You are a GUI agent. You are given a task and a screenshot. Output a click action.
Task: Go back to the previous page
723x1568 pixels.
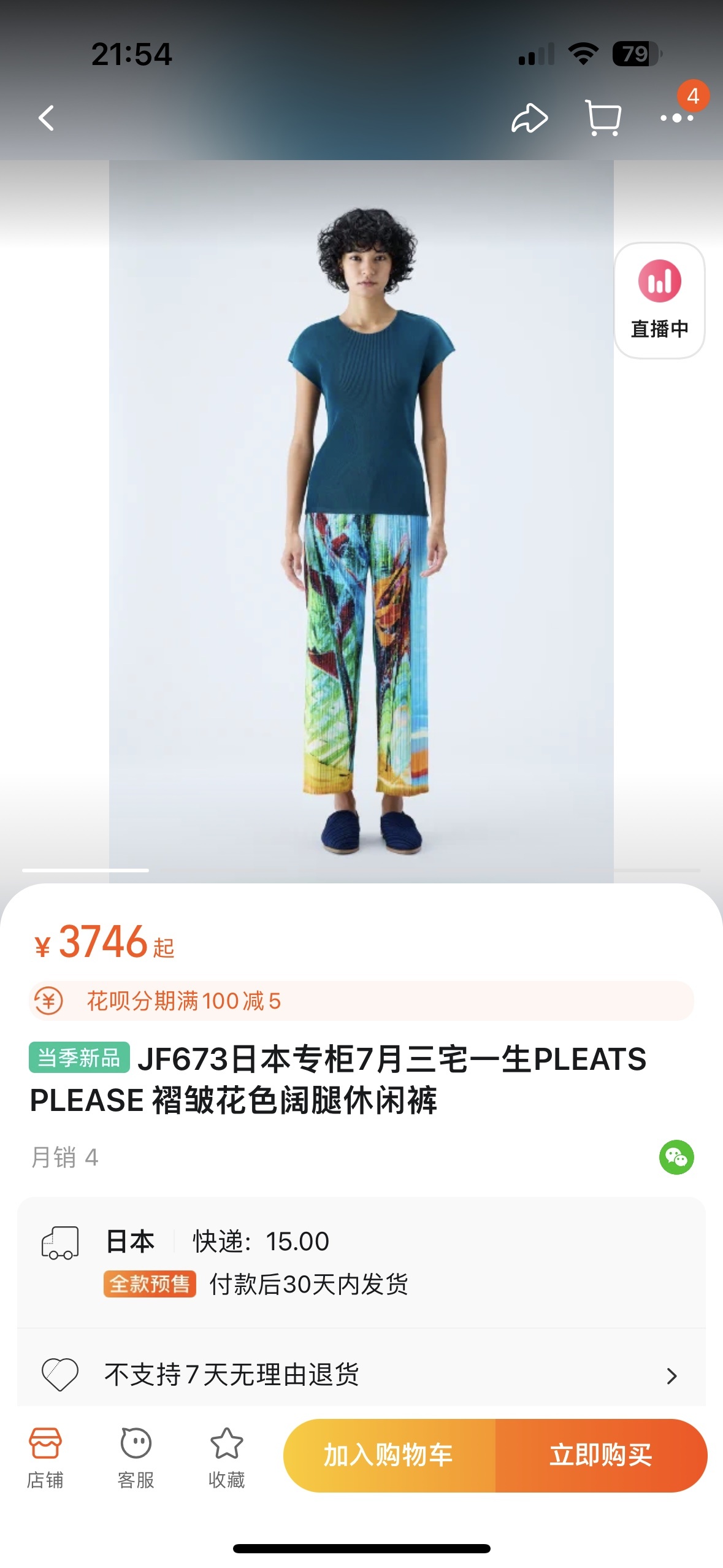coord(47,118)
